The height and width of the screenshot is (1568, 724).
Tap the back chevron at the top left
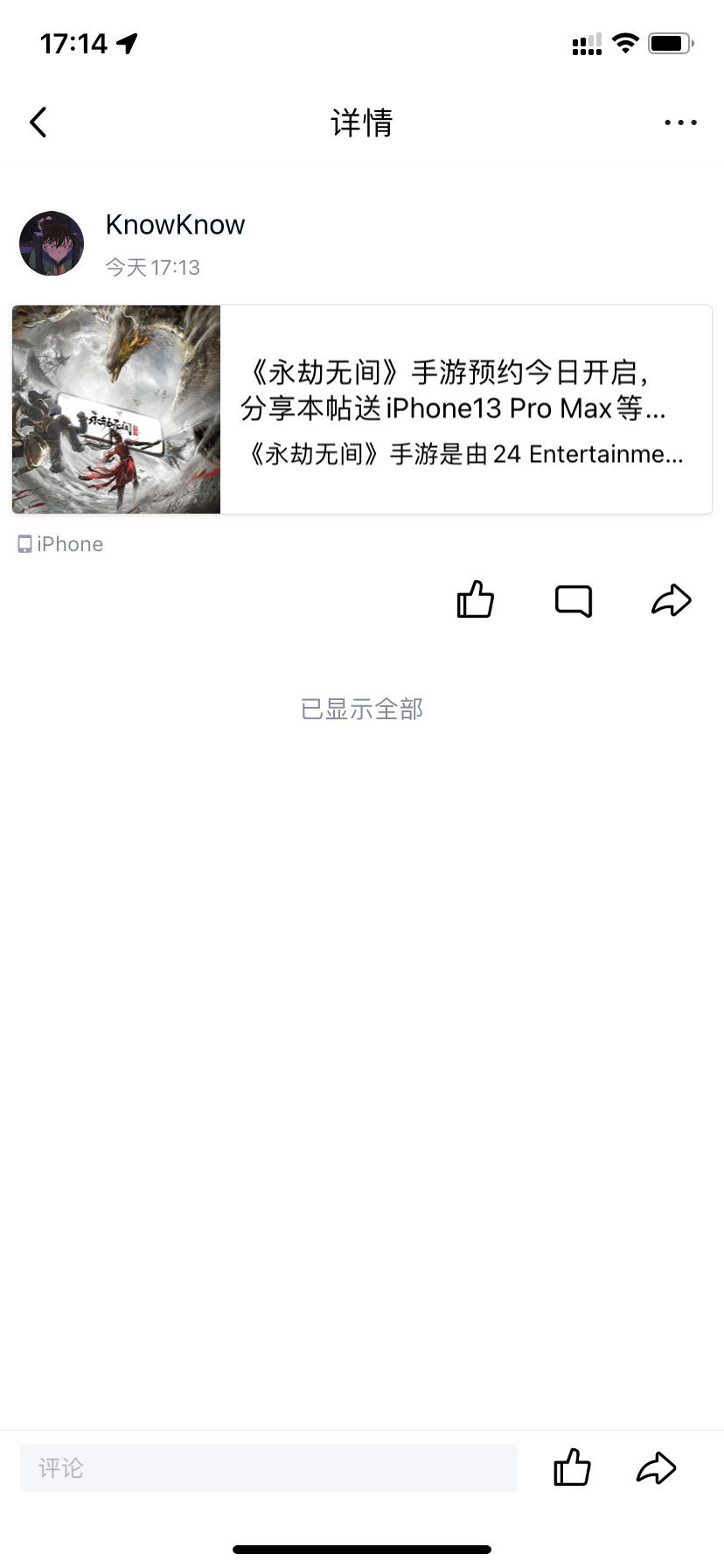38,122
